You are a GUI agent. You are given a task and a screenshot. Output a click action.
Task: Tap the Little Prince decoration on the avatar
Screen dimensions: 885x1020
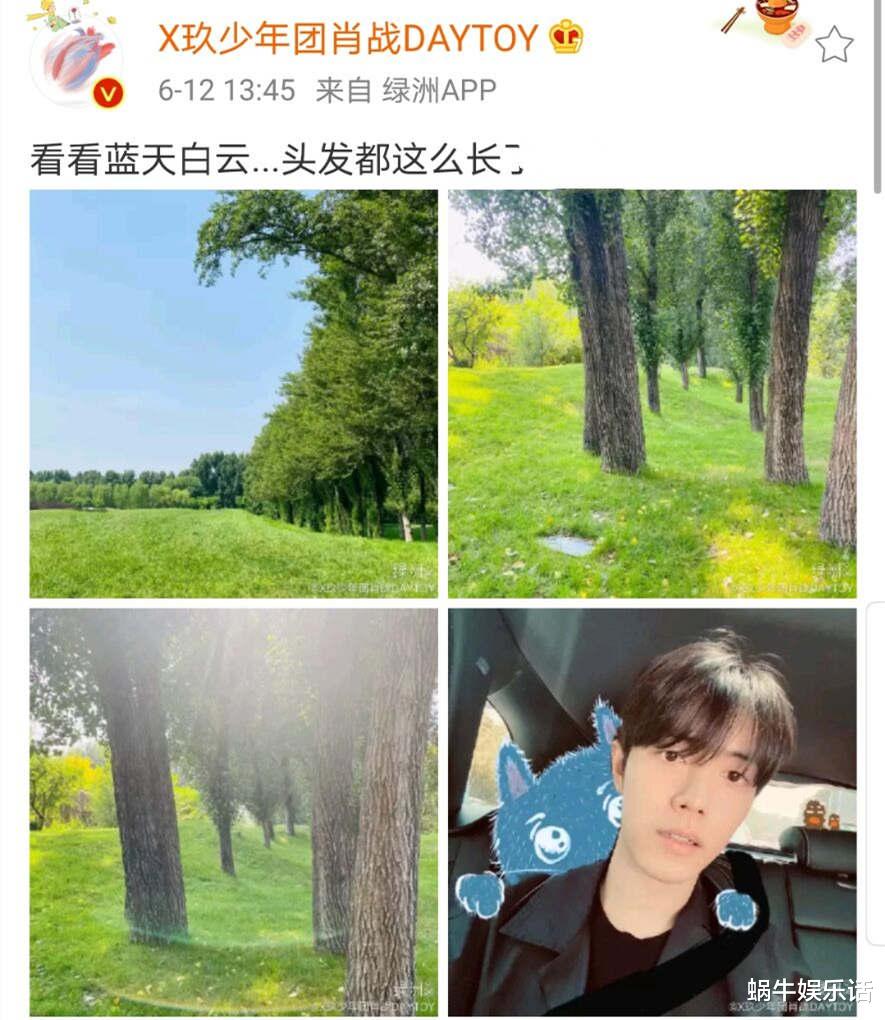pyautogui.click(x=50, y=16)
